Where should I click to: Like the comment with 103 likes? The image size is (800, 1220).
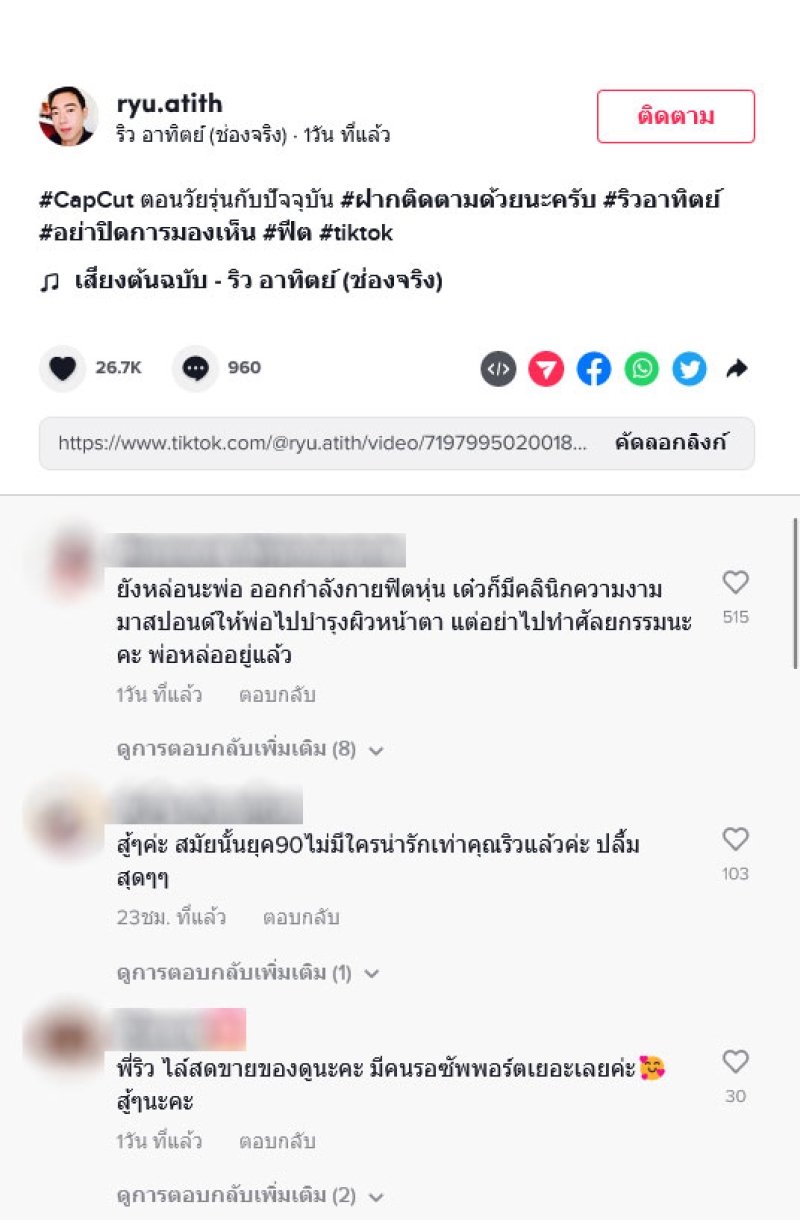(735, 840)
